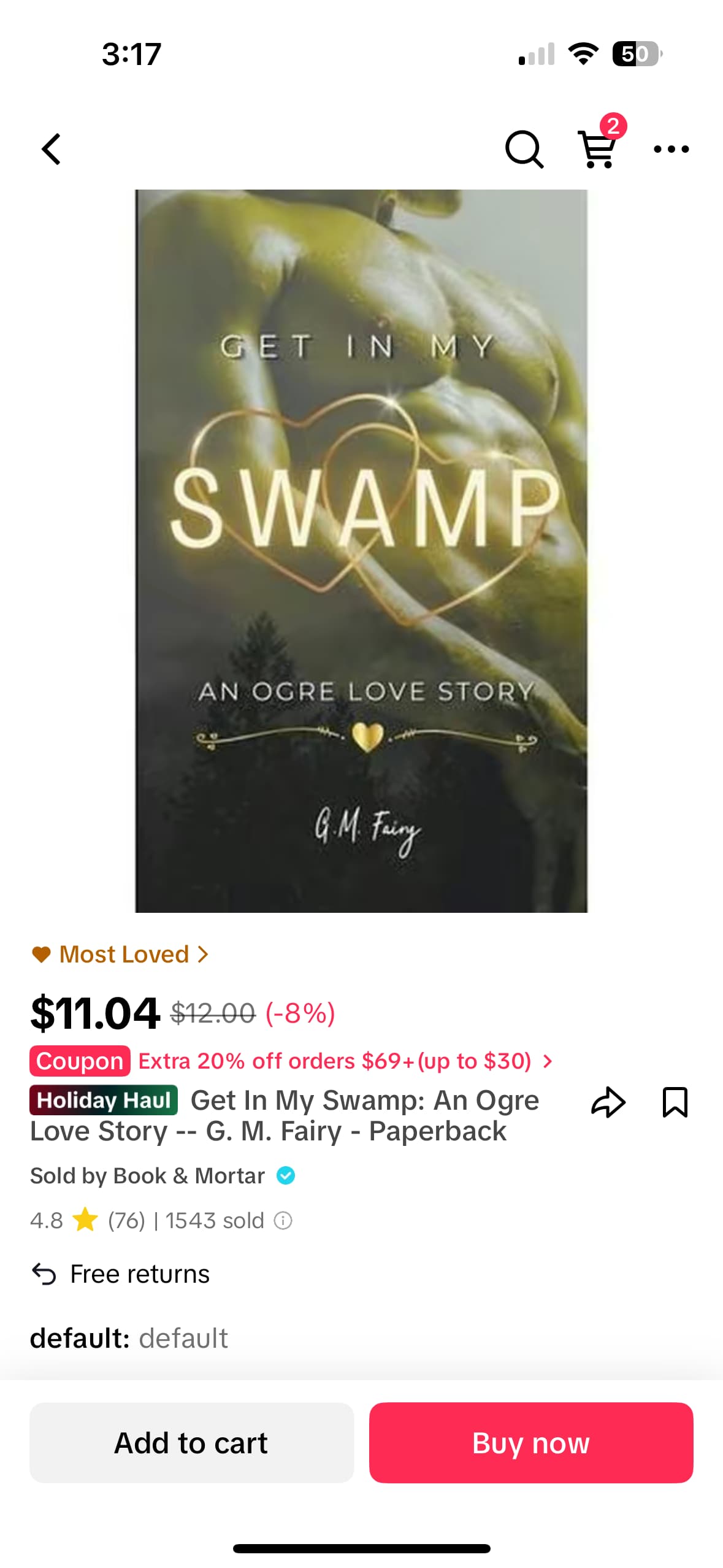The height and width of the screenshot is (1568, 723).
Task: Open the search magnifier icon
Action: (524, 149)
